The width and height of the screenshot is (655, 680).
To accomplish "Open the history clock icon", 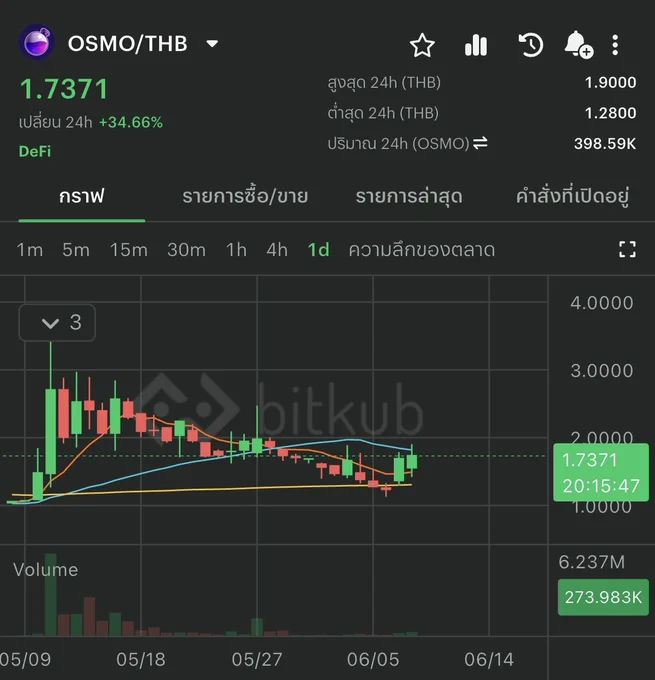I will 531,45.
